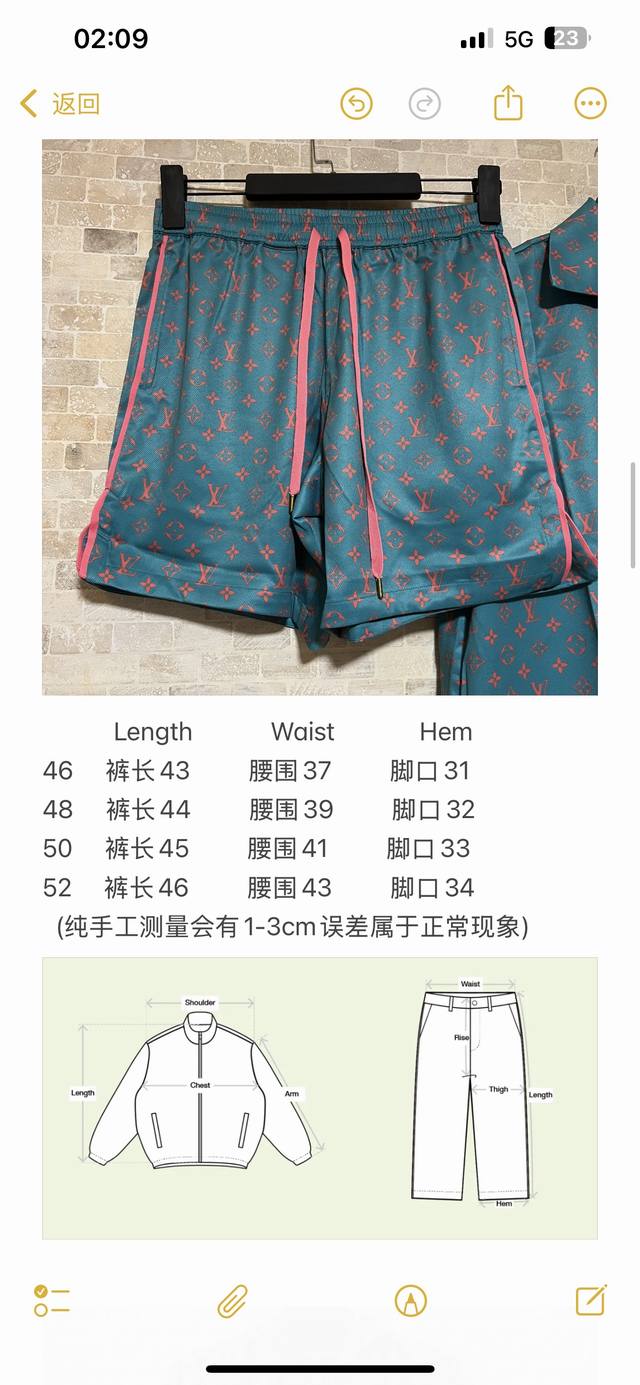
Task: Open the shorts photo attachment
Action: 320,417
